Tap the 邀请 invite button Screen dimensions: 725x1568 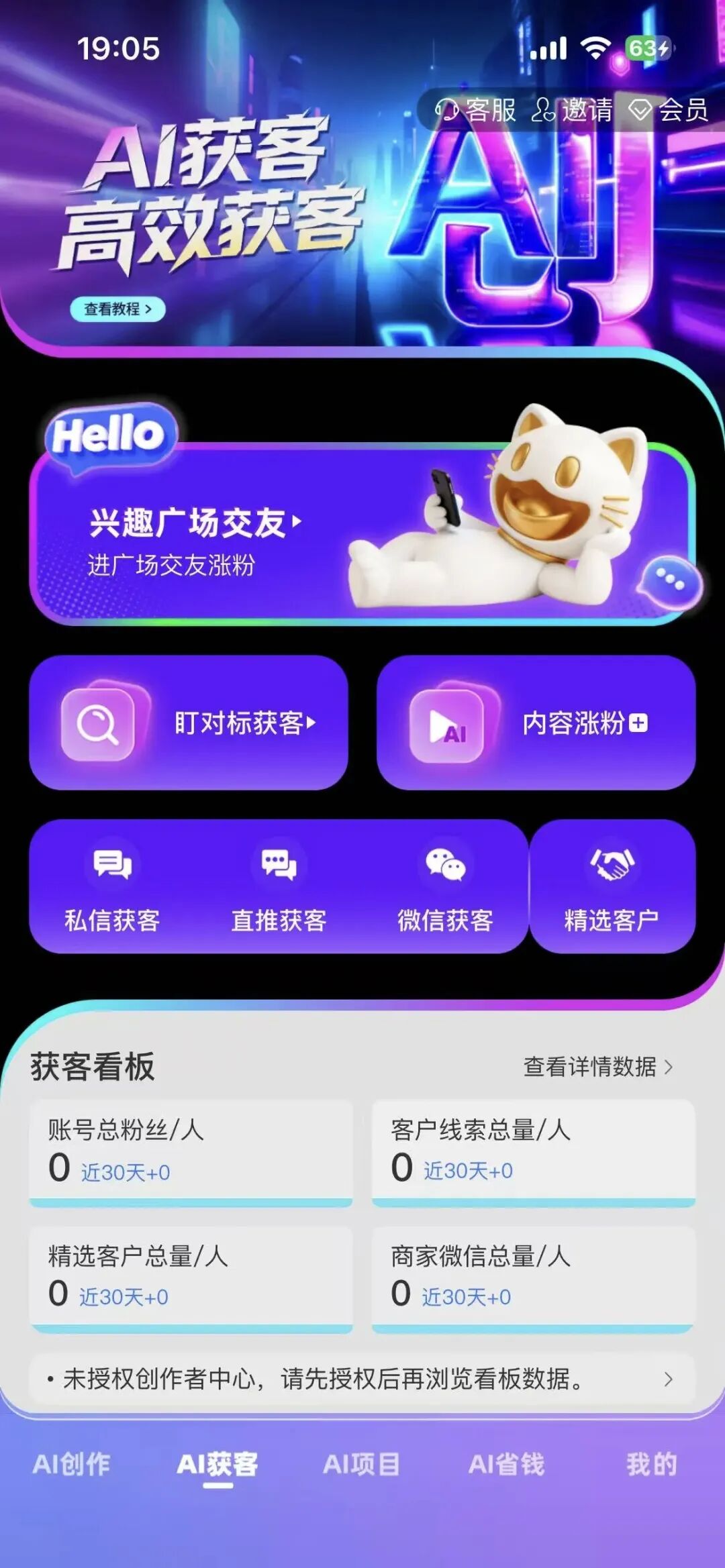[572, 110]
